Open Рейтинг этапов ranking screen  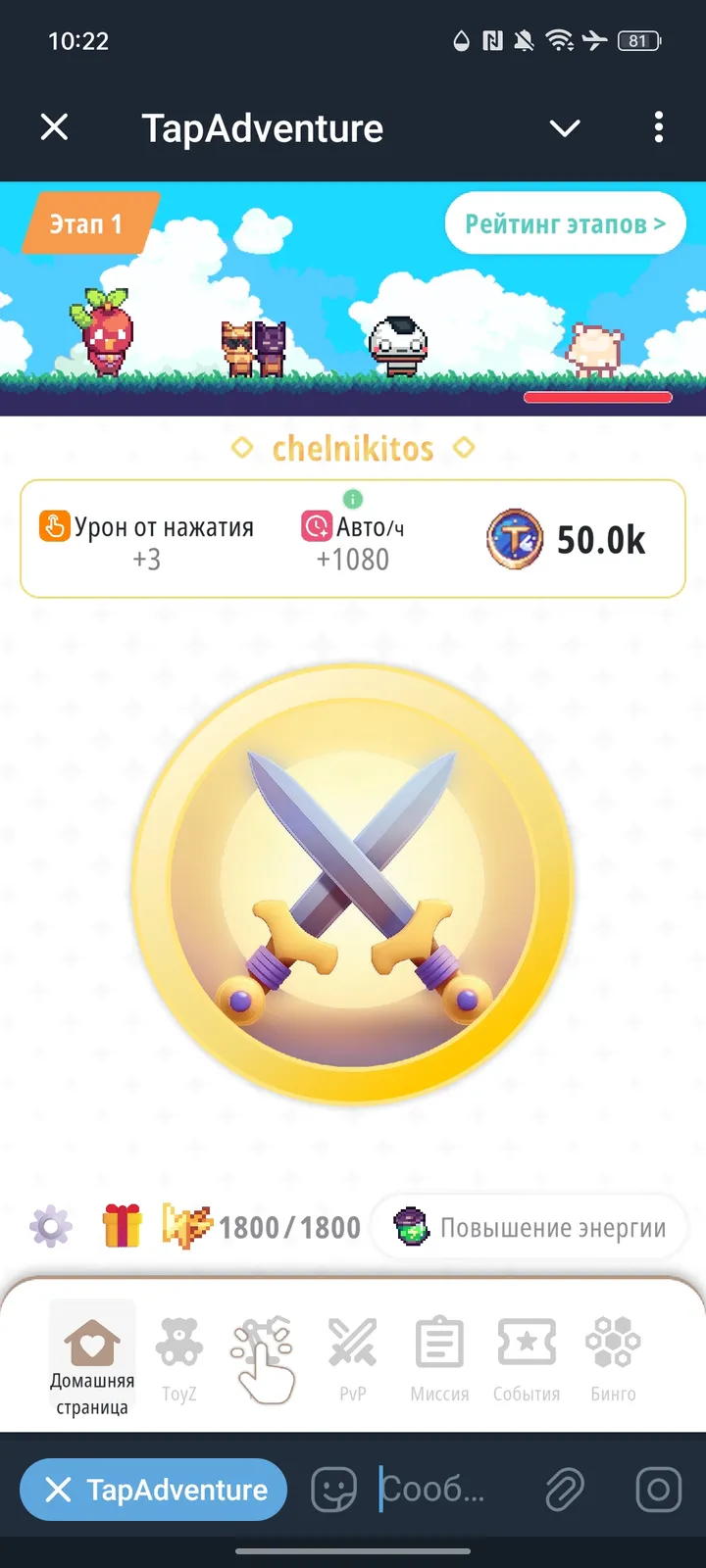point(565,223)
